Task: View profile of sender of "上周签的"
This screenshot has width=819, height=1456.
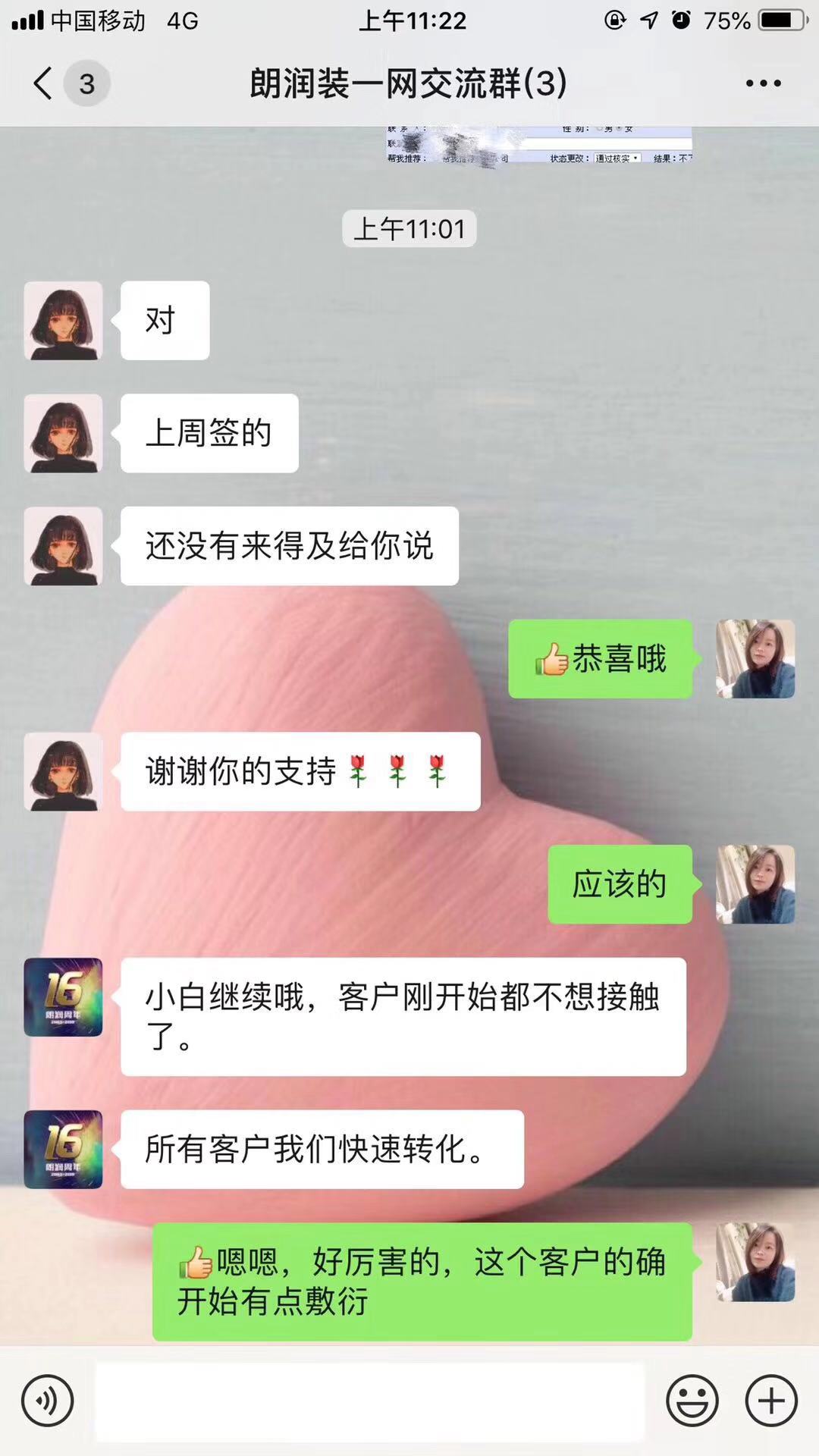Action: (63, 433)
